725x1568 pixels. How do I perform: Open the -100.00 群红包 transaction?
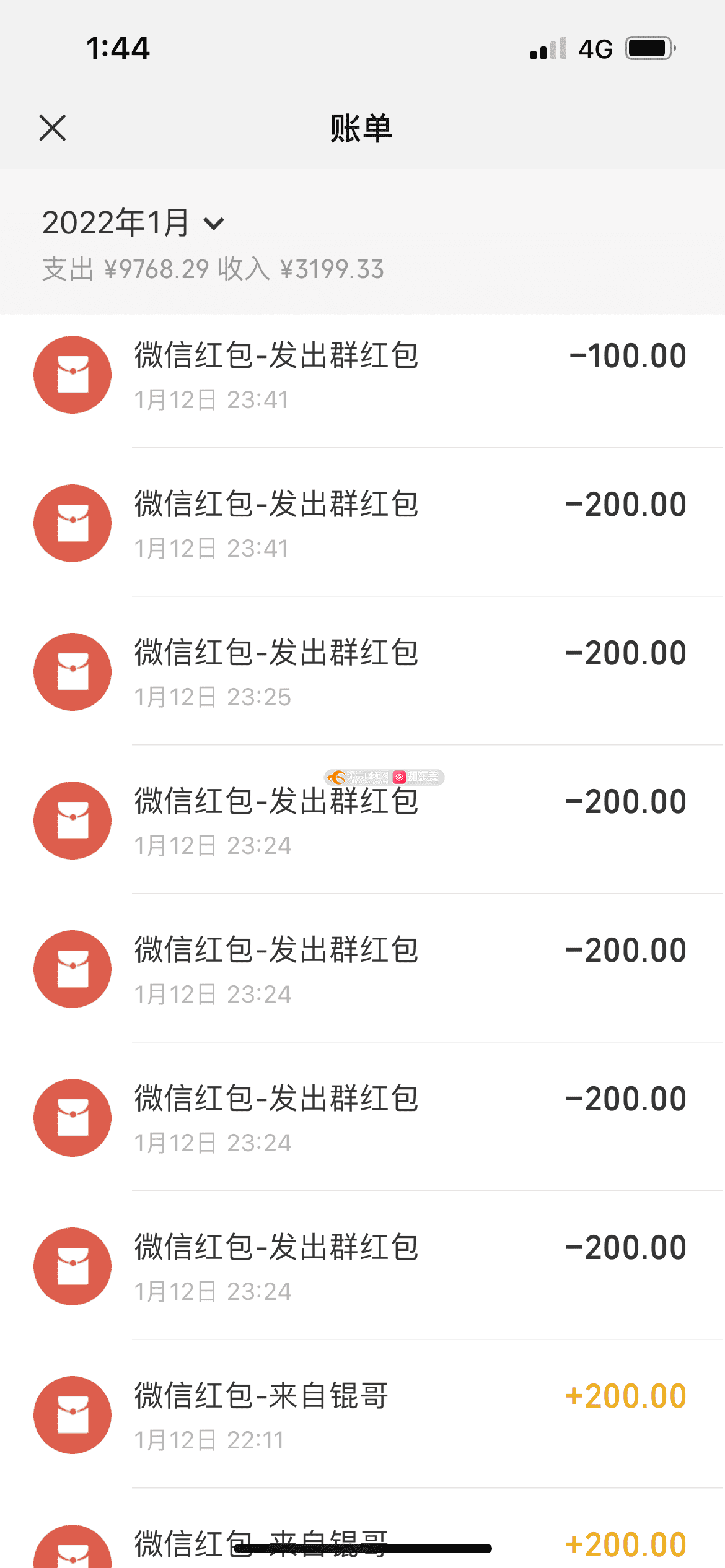[362, 375]
